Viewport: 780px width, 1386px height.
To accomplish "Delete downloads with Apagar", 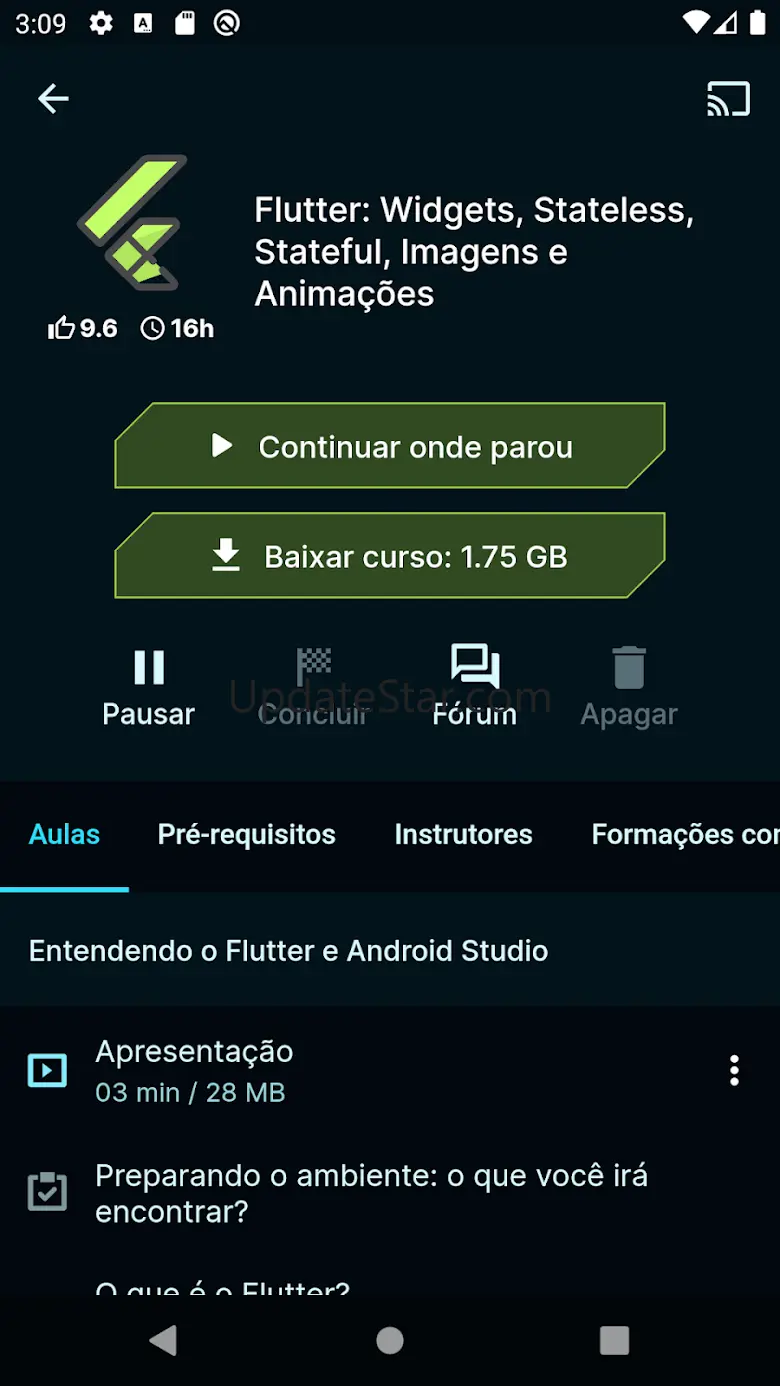I will tap(629, 686).
